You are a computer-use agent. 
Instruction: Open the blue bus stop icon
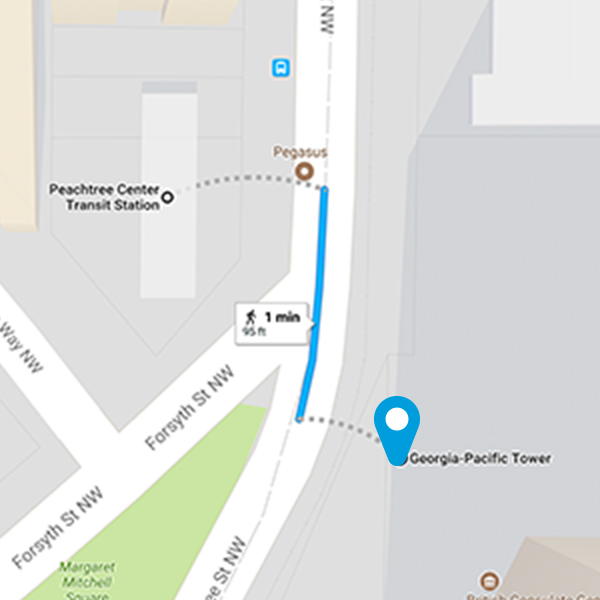click(282, 68)
